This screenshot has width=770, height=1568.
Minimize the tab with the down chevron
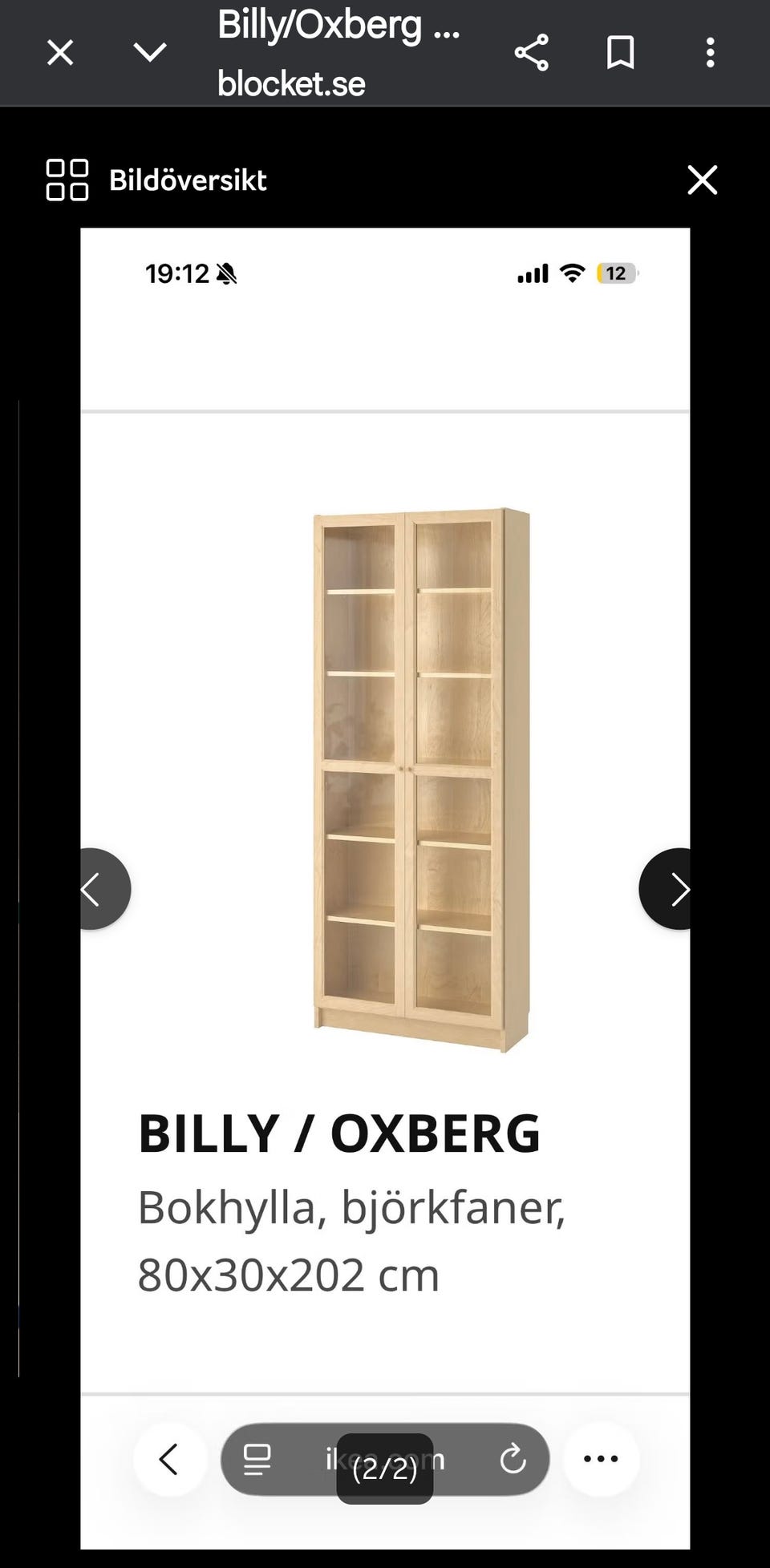tap(150, 53)
